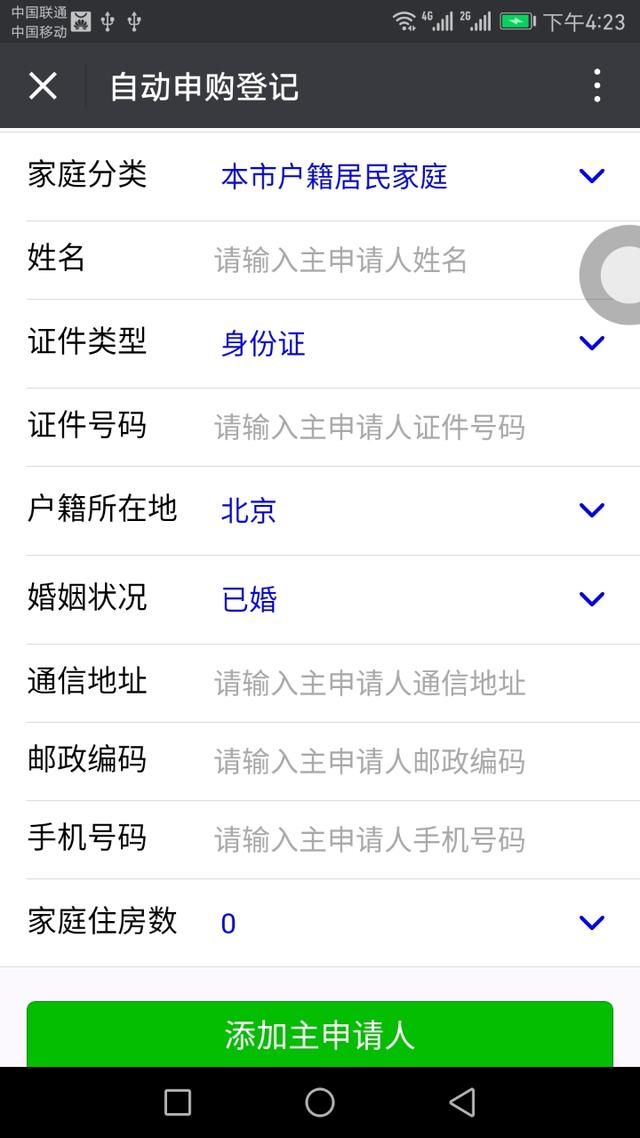Open recent apps with the square button
This screenshot has height=1138, width=640.
point(178,1102)
